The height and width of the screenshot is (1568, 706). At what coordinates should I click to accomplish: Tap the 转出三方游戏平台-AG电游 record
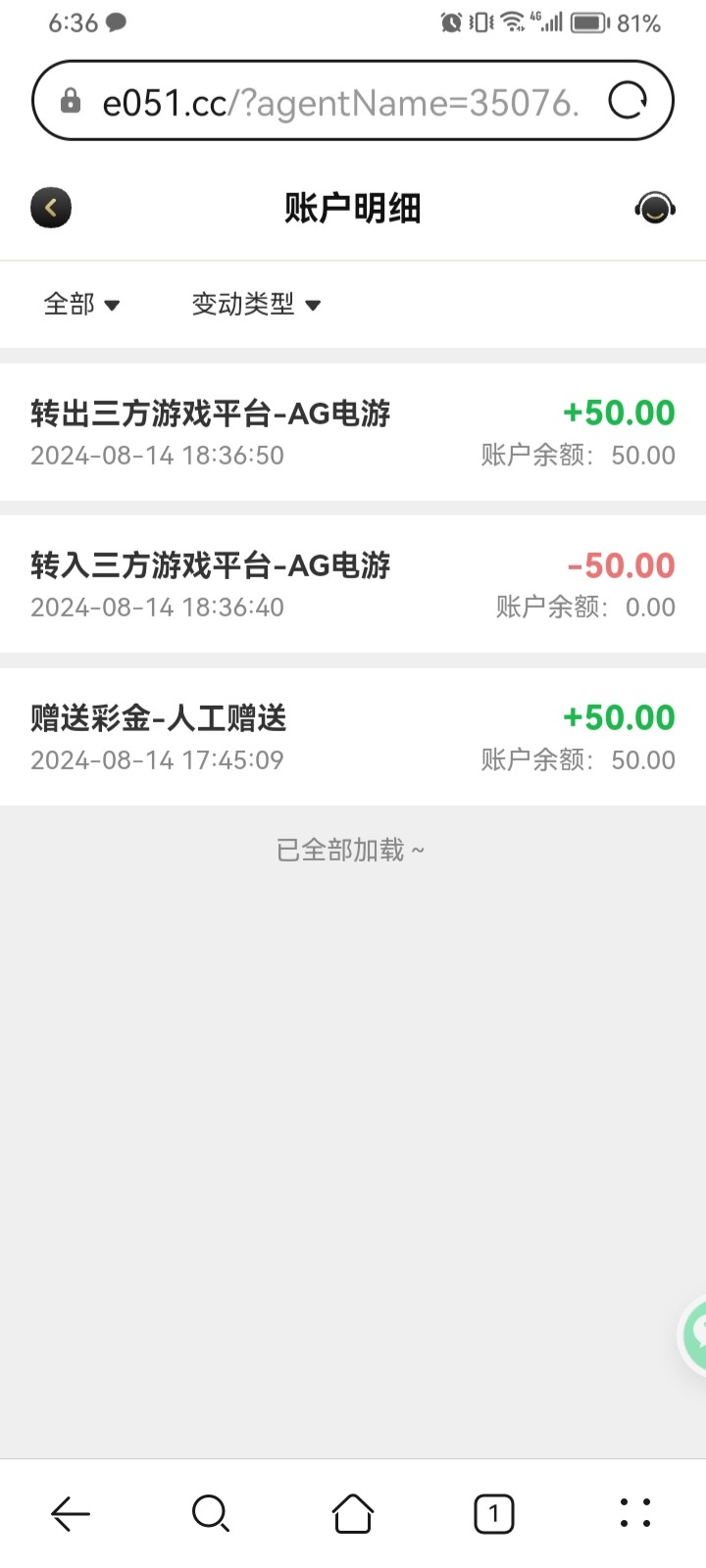(x=210, y=414)
